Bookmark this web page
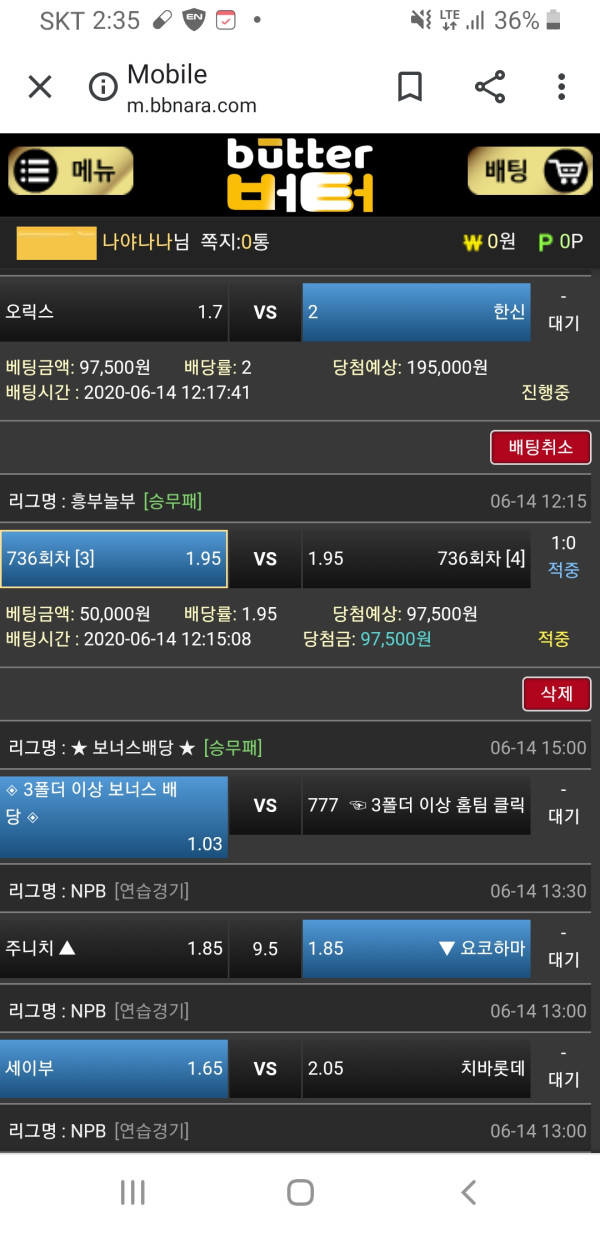 click(410, 87)
